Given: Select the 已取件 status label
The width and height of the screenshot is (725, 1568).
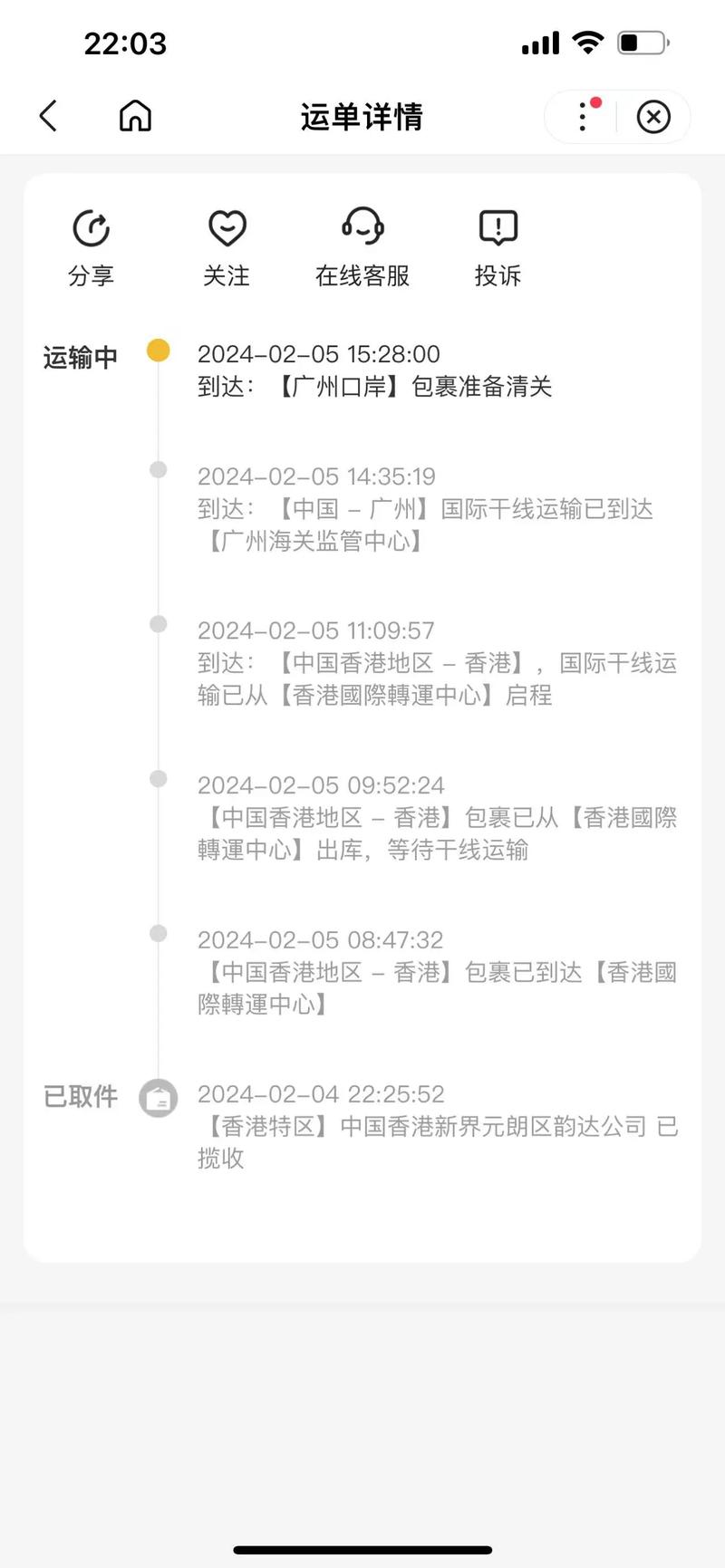Looking at the screenshot, I should (79, 1096).
